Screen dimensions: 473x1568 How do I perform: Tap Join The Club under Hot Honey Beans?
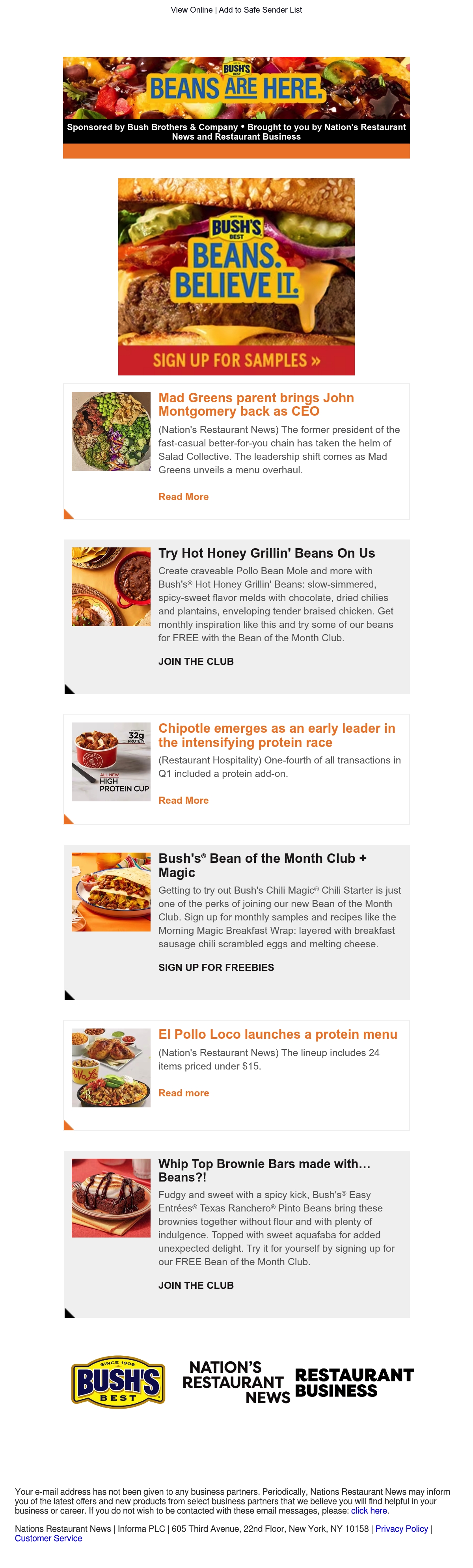[x=196, y=662]
